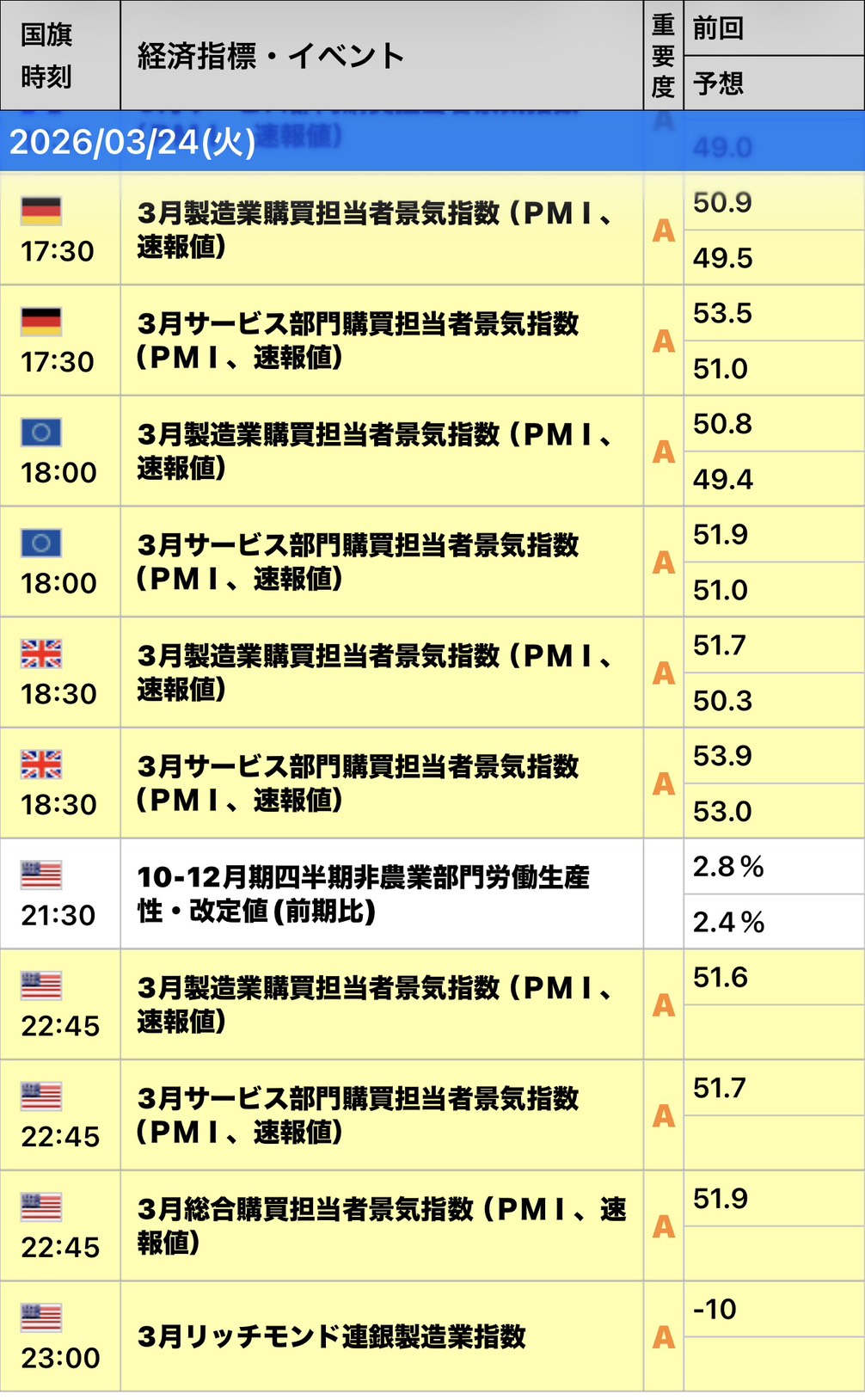Open US 21:30 nonfarm labor productivity row
Viewport: 865px width, 1400px height.
(x=378, y=893)
